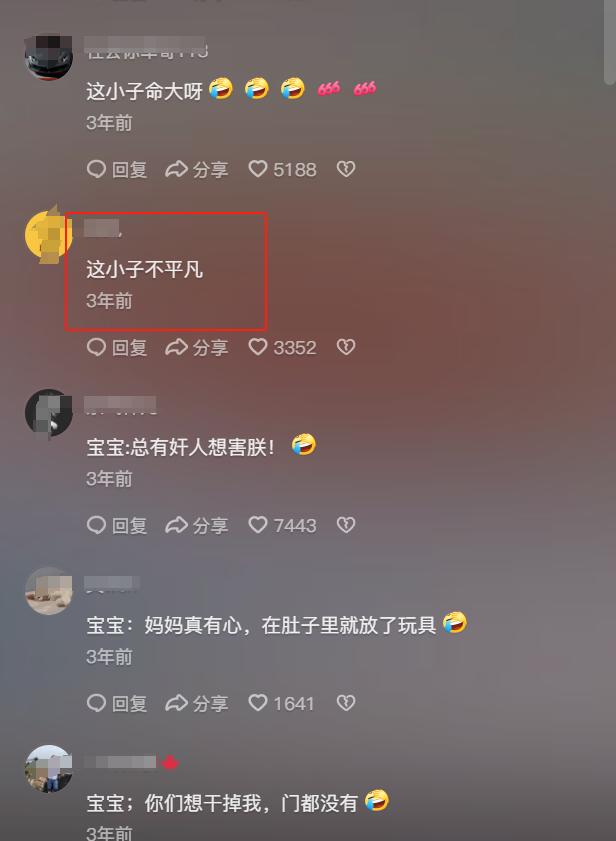Dislike the comment 这小子不平凡
This screenshot has height=841, width=616.
pyautogui.click(x=345, y=348)
